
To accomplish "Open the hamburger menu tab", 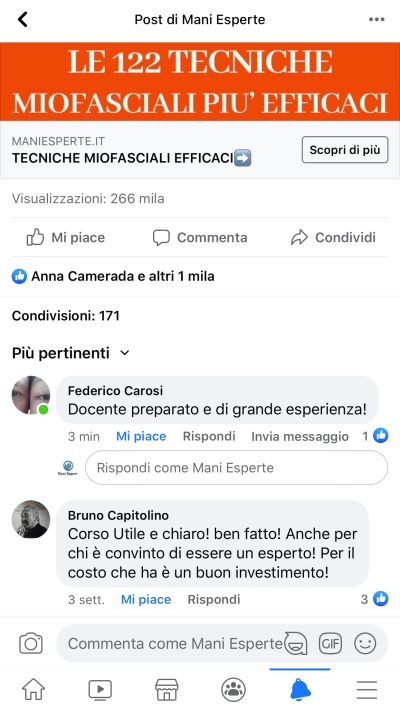I will point(366,690).
